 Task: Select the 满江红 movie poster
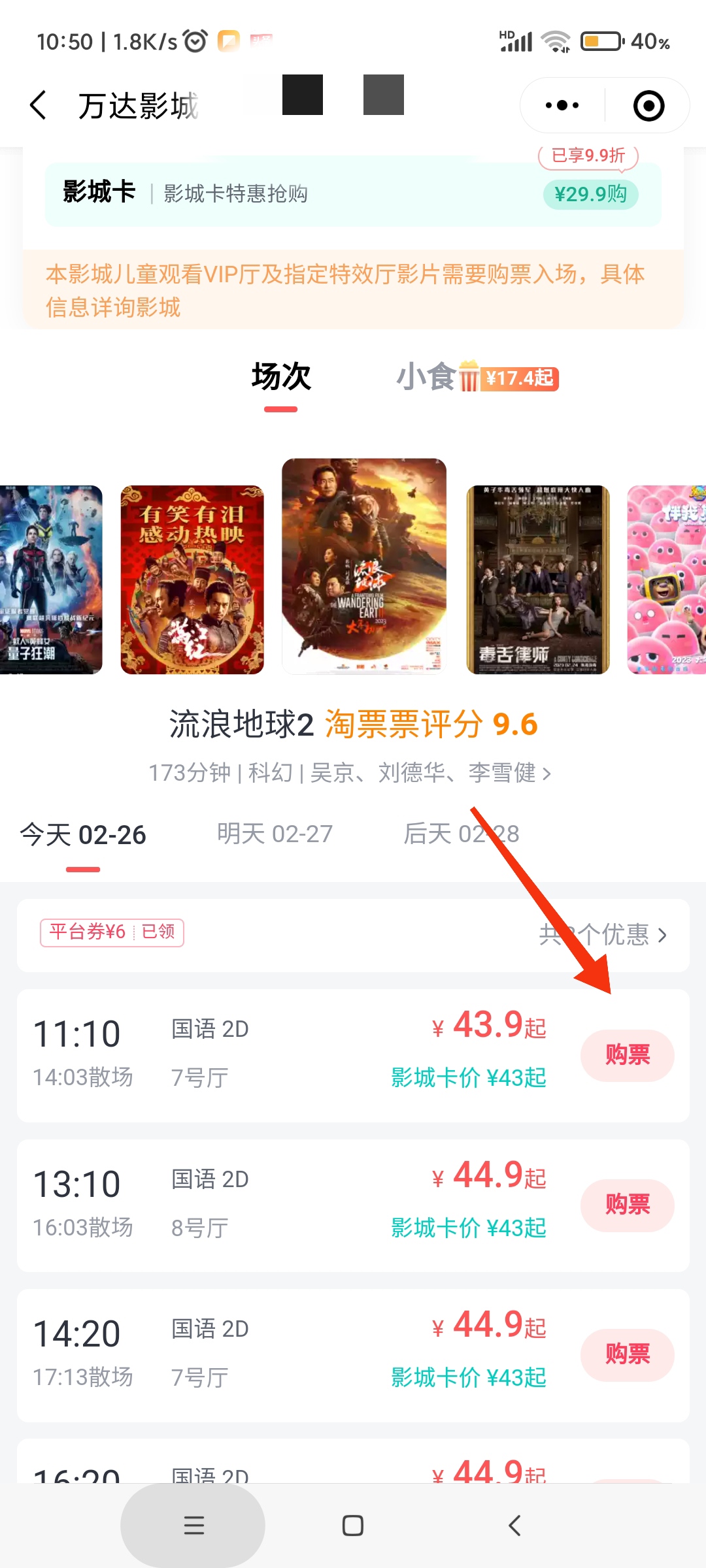pos(192,580)
